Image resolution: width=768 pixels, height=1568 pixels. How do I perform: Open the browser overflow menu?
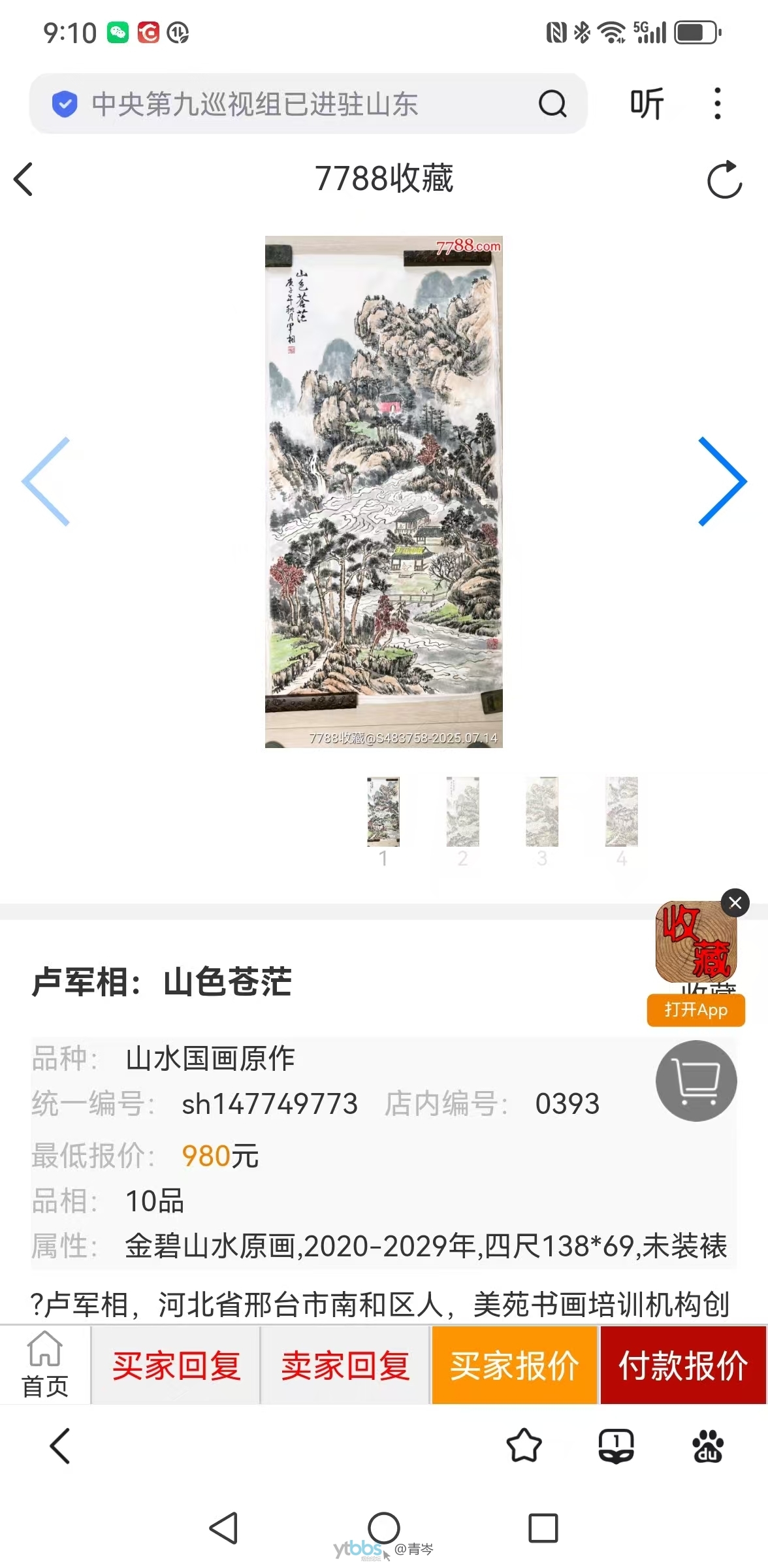coord(717,104)
